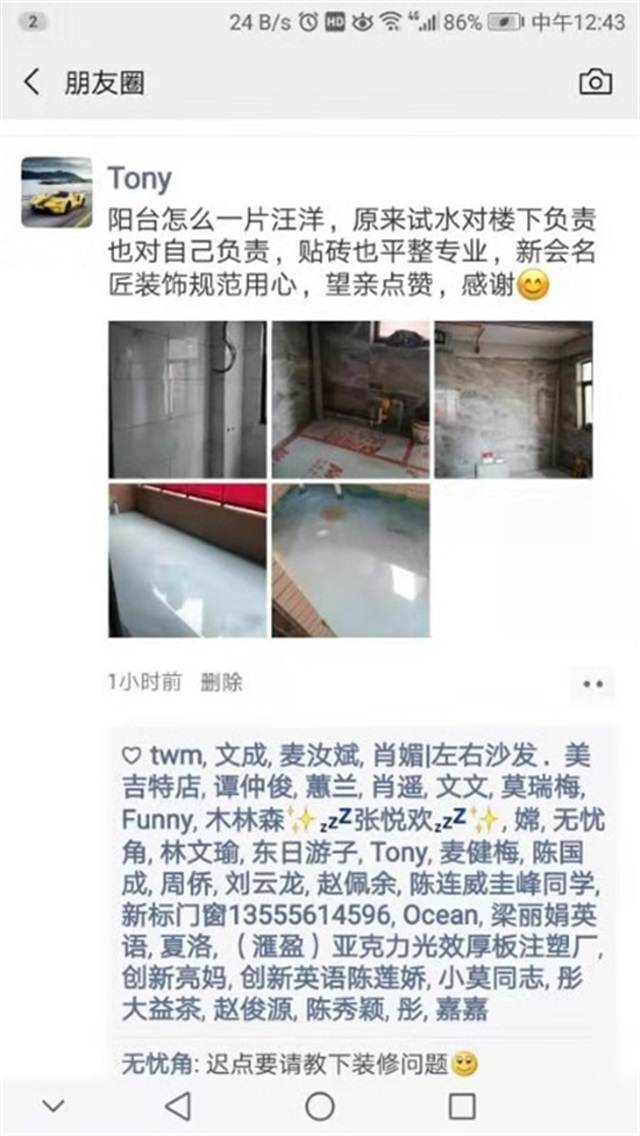Open third photo of bare room with window
The image size is (640, 1136).
point(513,399)
